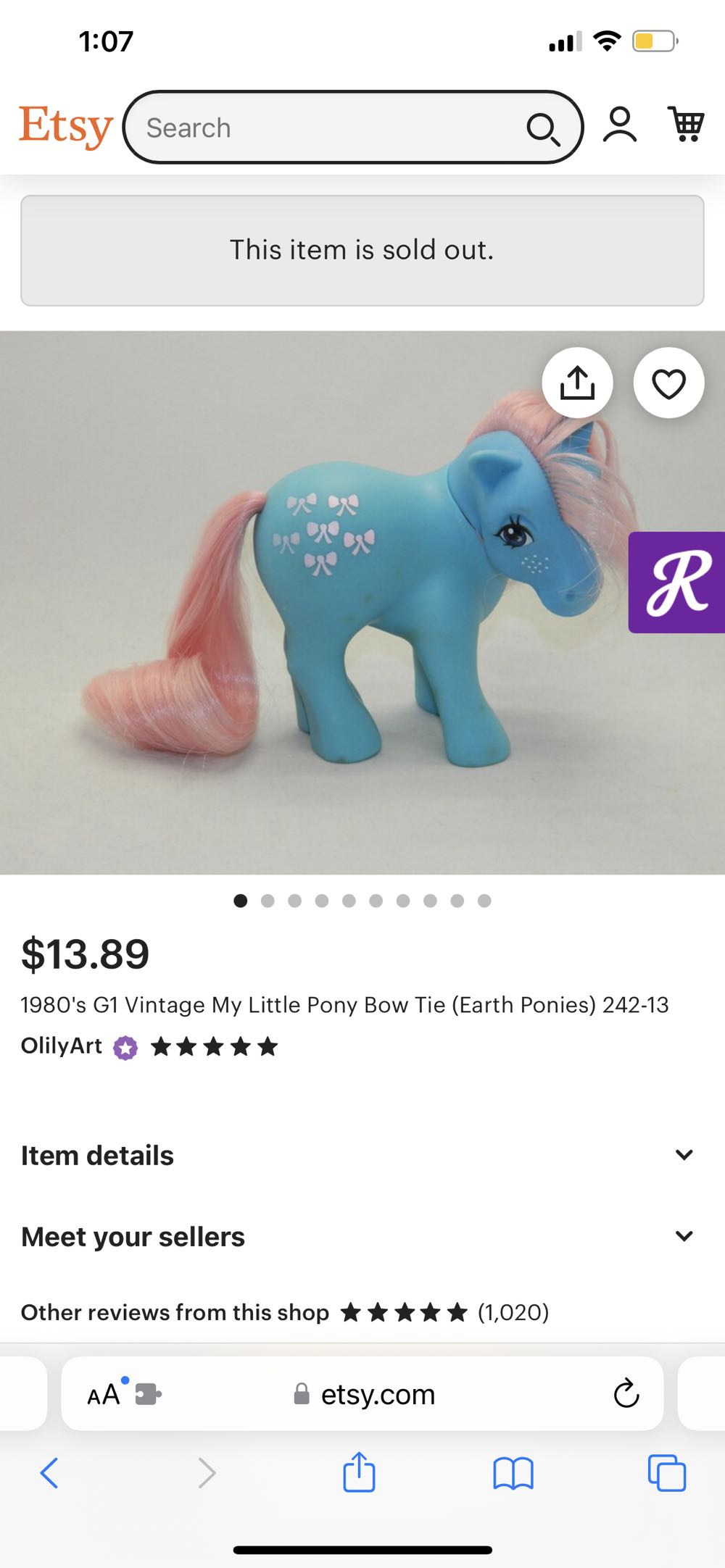Open the Etsy home page logo

(x=65, y=125)
